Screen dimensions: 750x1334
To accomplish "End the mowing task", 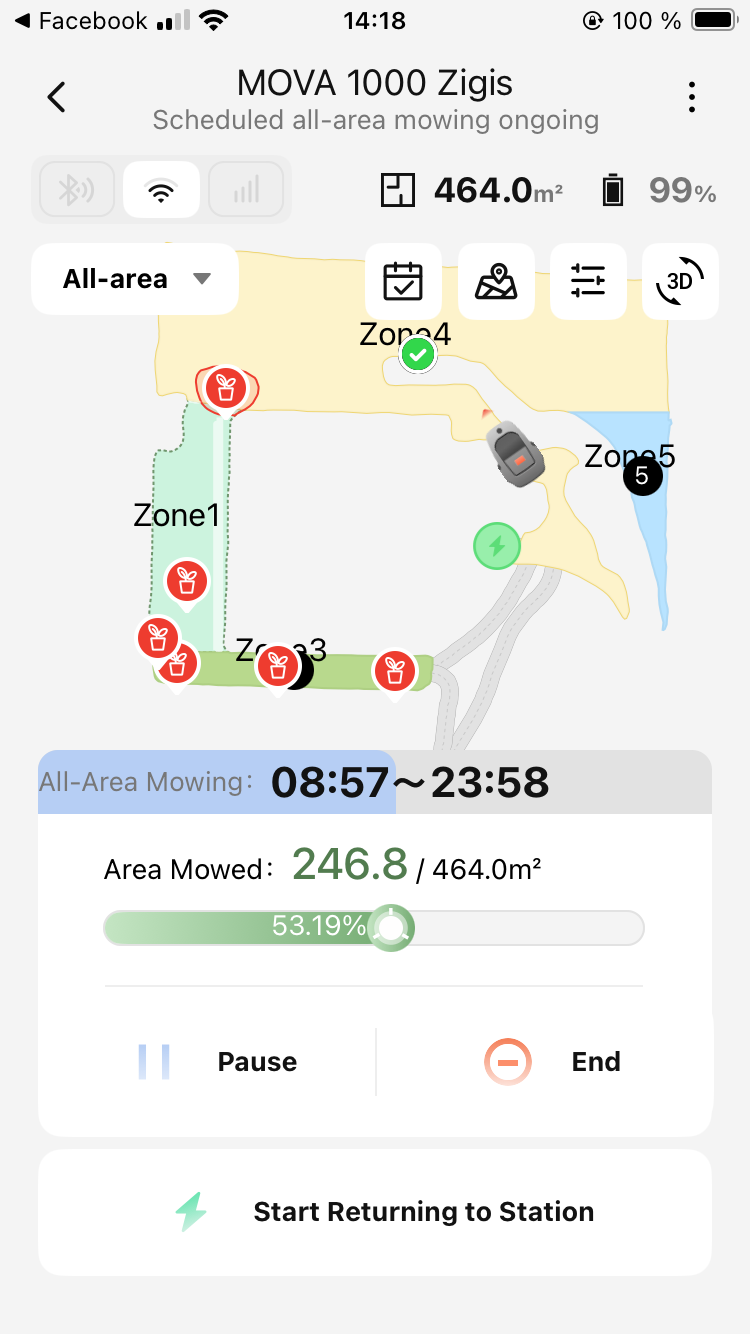I will pos(553,1062).
